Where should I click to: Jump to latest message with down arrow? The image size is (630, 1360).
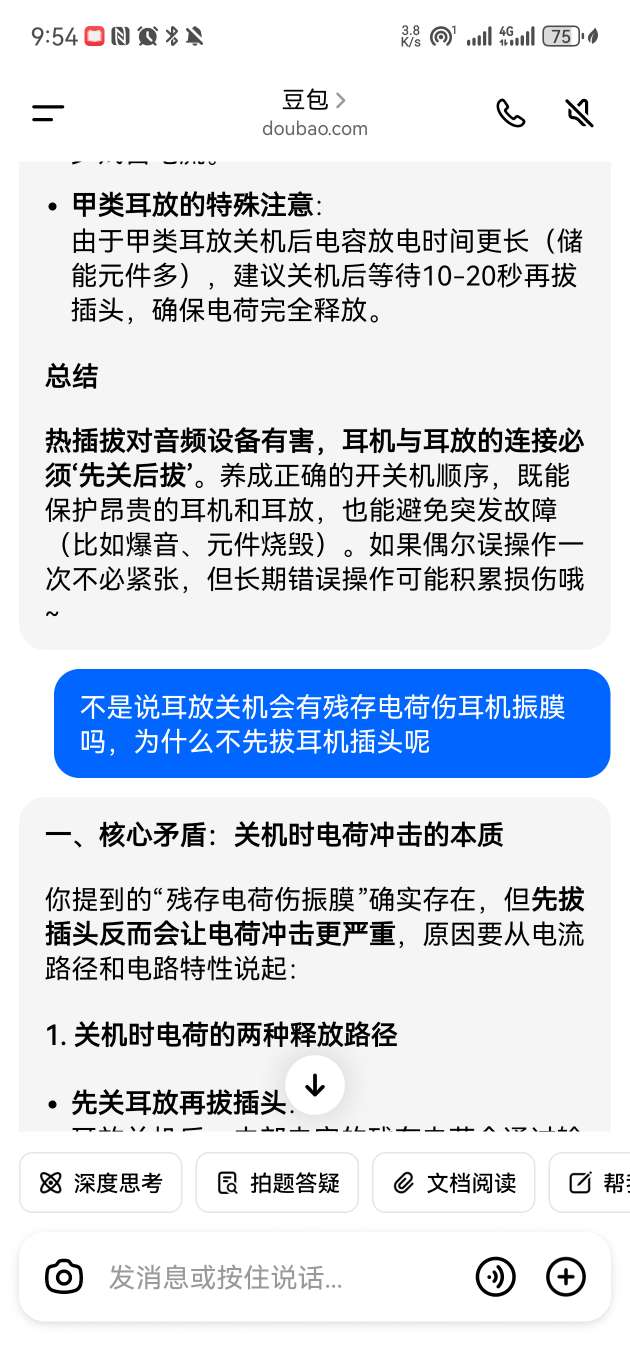pyautogui.click(x=315, y=1085)
